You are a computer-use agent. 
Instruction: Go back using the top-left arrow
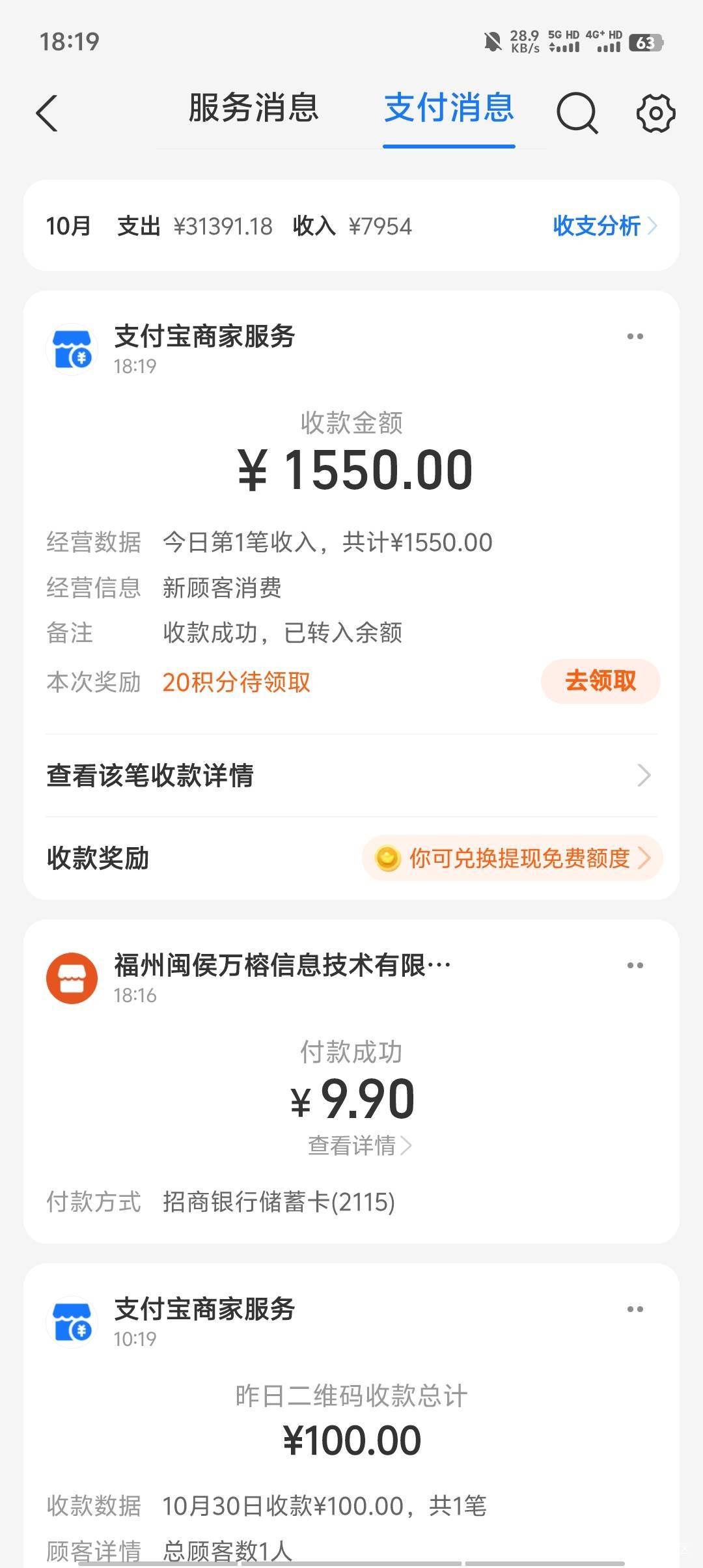click(47, 113)
